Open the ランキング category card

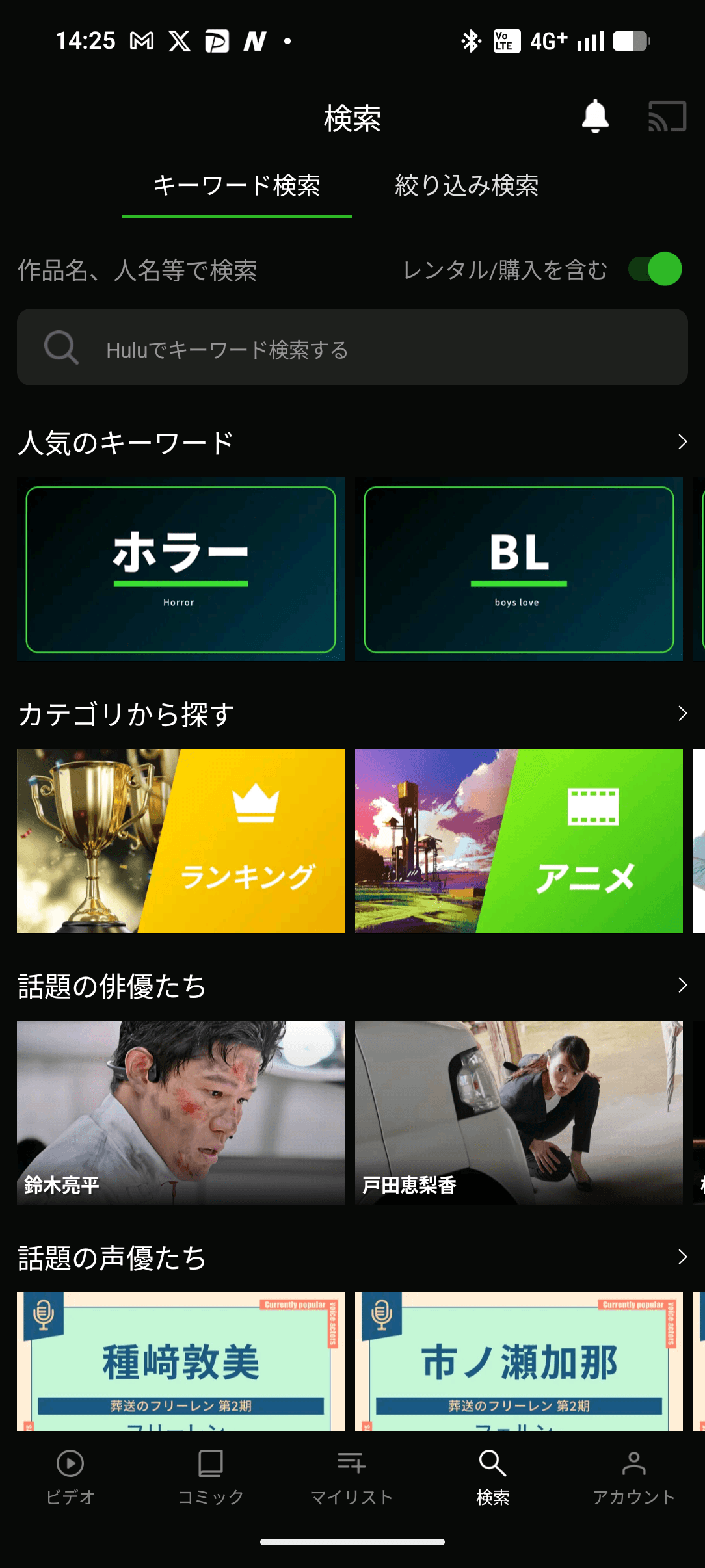(x=181, y=841)
